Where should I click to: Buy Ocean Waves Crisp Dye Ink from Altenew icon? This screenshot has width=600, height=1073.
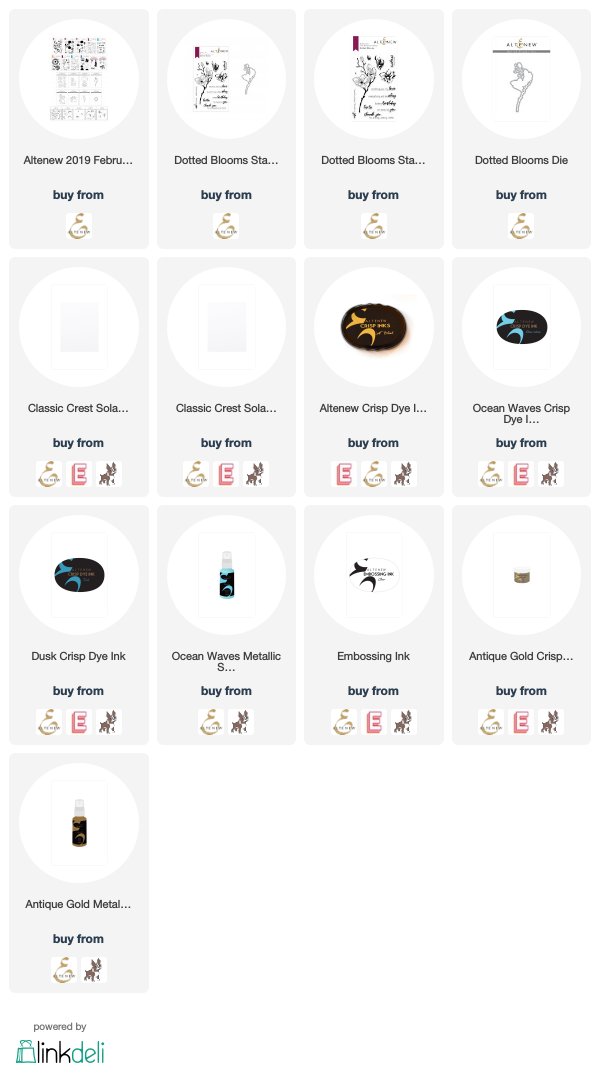(491, 474)
